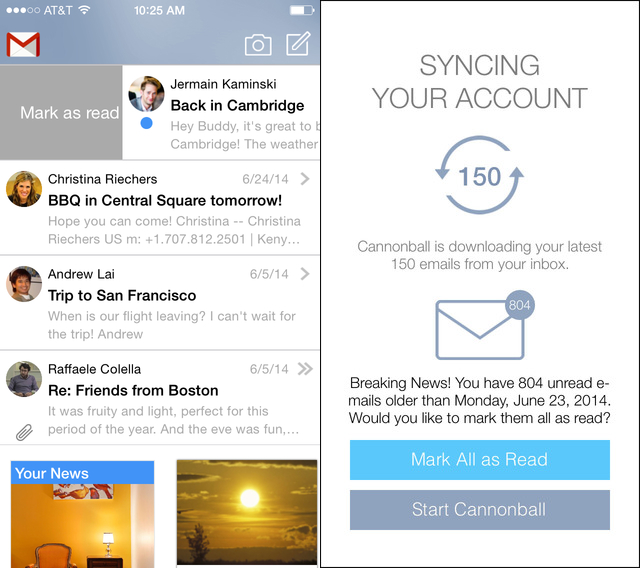Tap the Gmail account icon
The image size is (640, 568).
coord(23,45)
